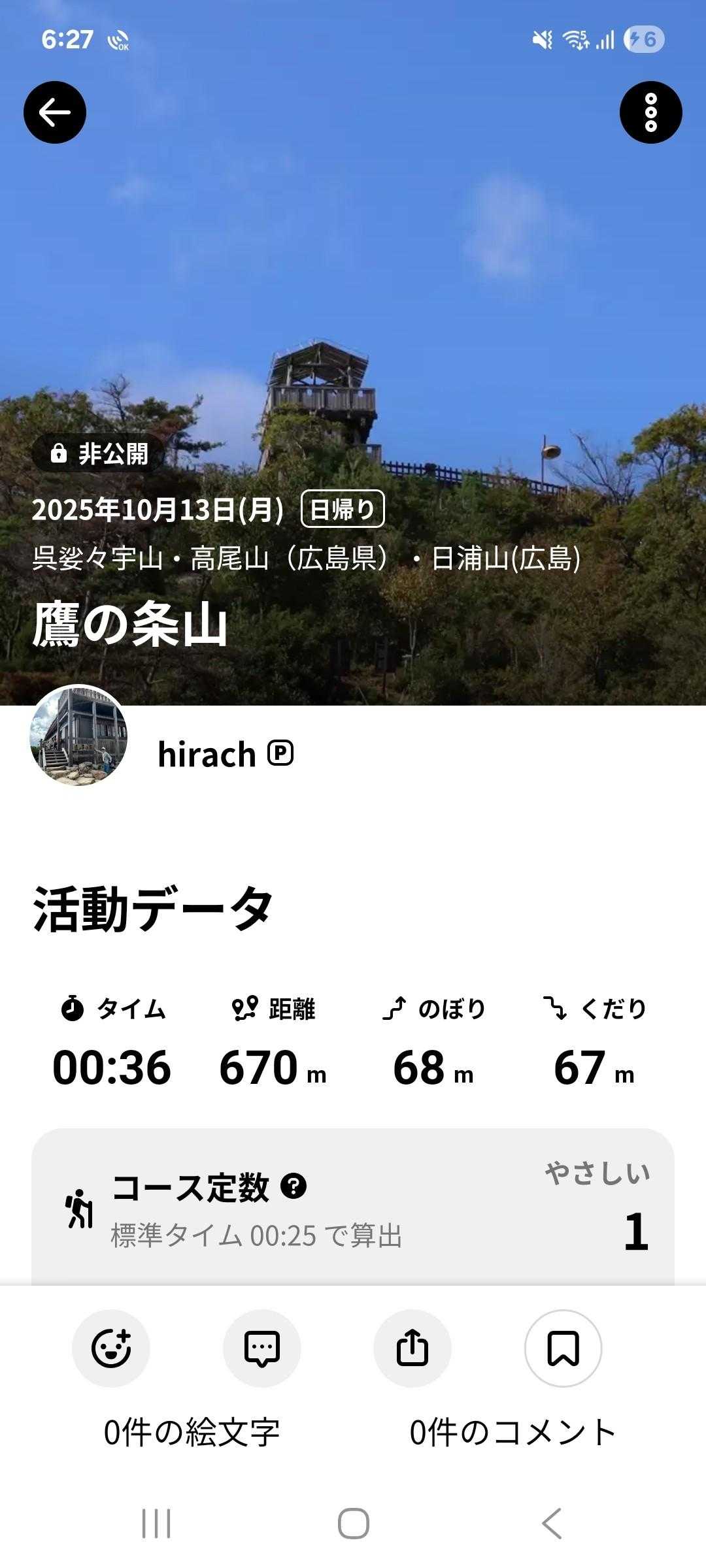The width and height of the screenshot is (706, 1568).
Task: Open the comment box
Action: 261,1348
